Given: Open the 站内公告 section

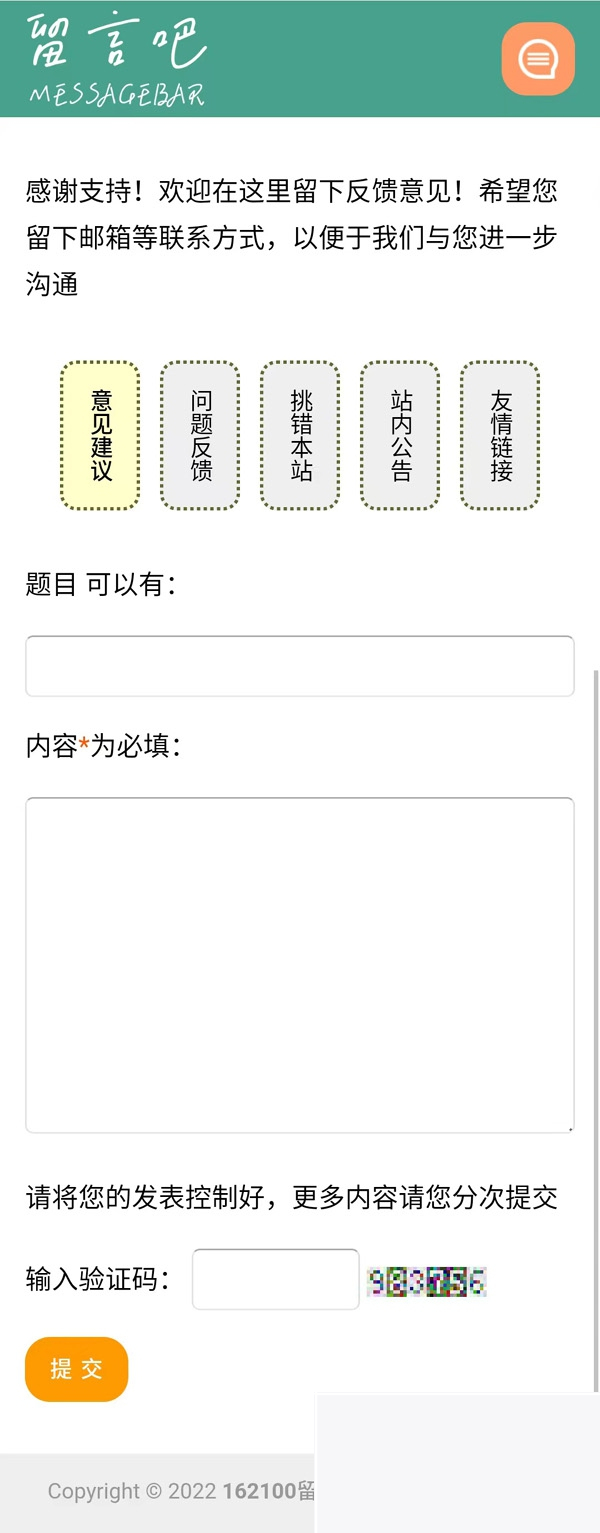Looking at the screenshot, I should click(400, 436).
